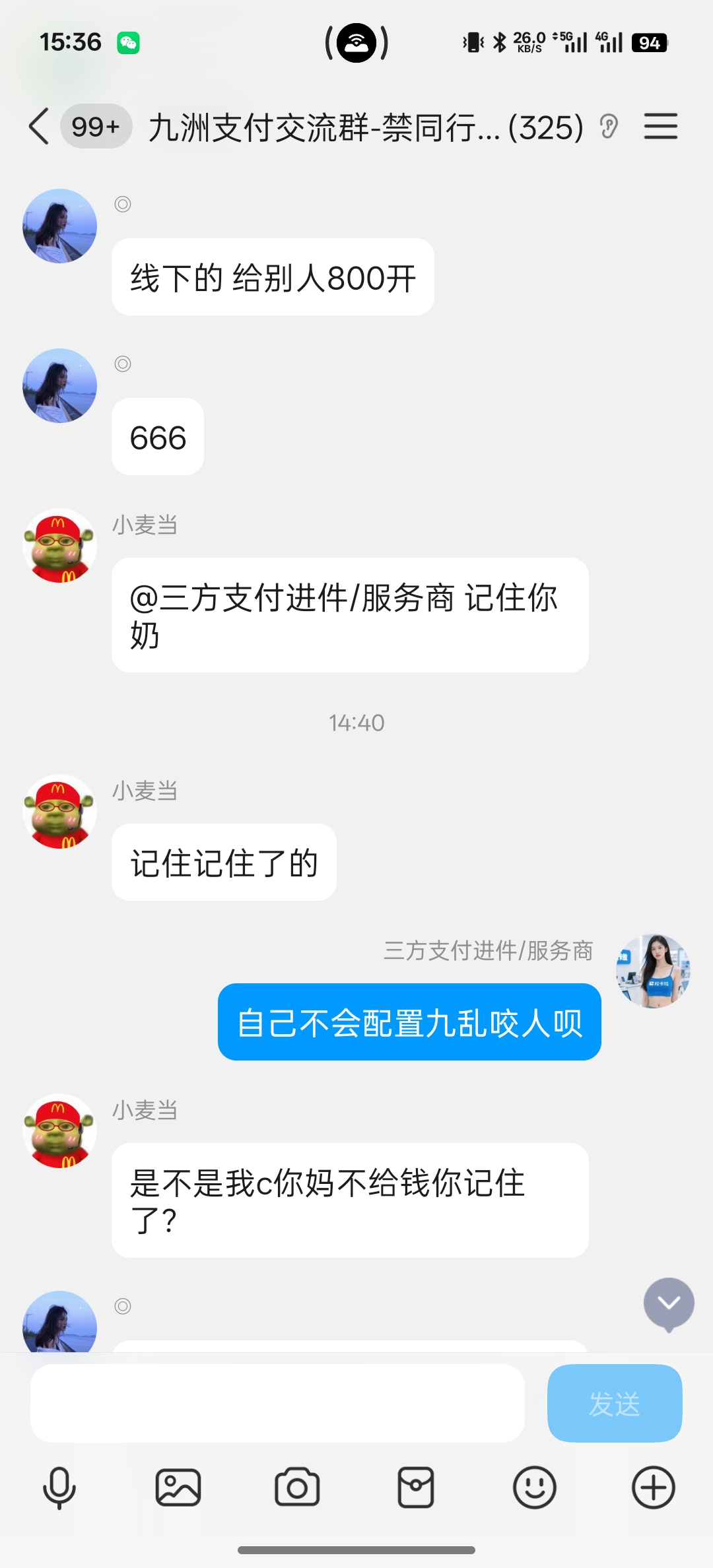Open the photo gallery picker
This screenshot has height=1568, width=713.
(178, 1487)
